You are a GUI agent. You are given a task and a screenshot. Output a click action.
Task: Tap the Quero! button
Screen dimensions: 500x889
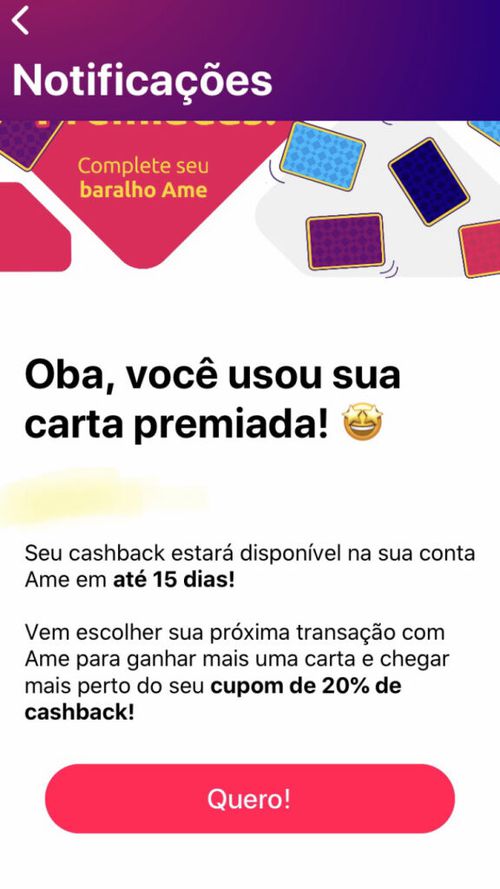tap(249, 798)
